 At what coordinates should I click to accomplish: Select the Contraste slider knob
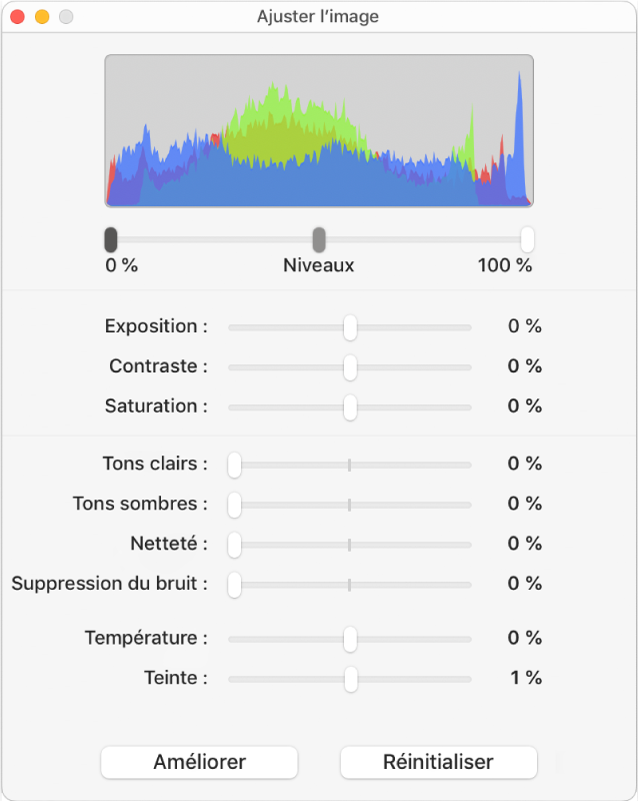350,367
